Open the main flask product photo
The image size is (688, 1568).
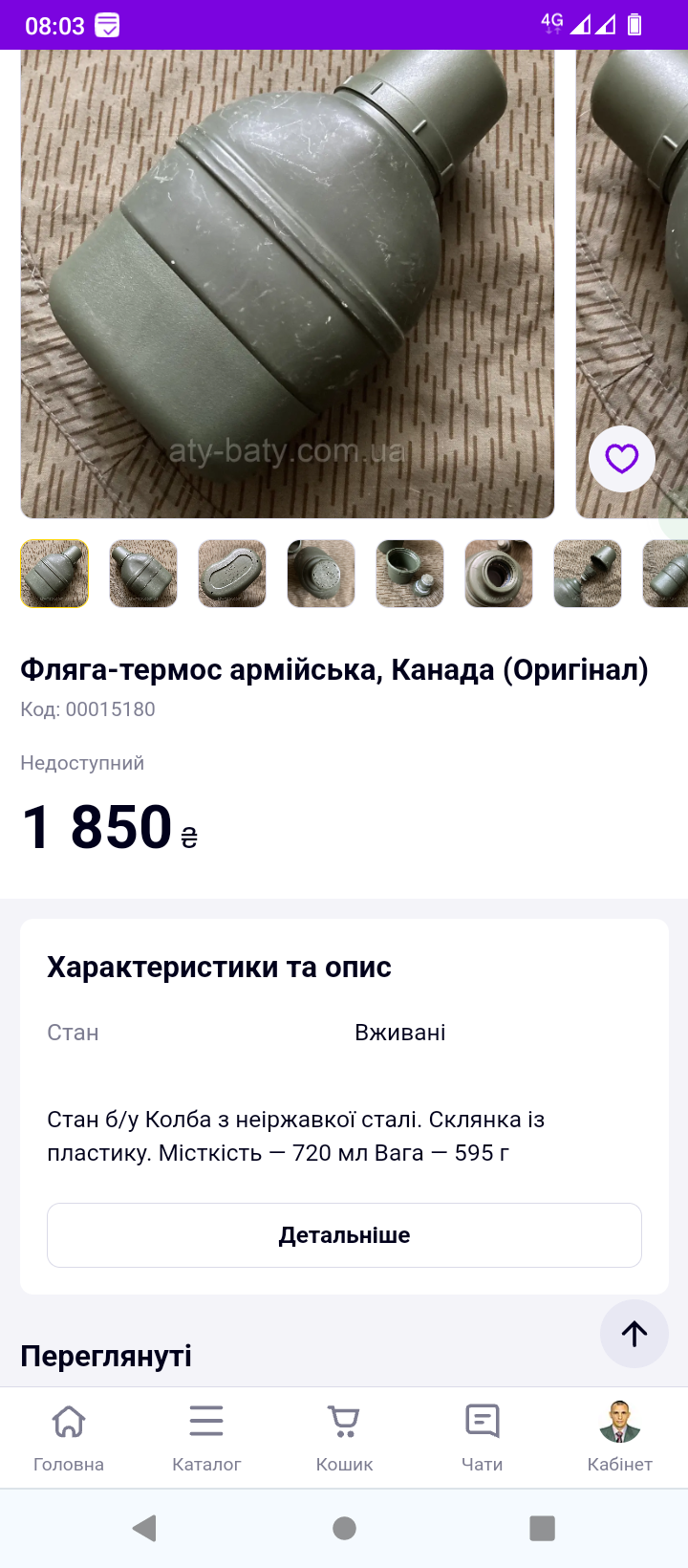point(288,284)
